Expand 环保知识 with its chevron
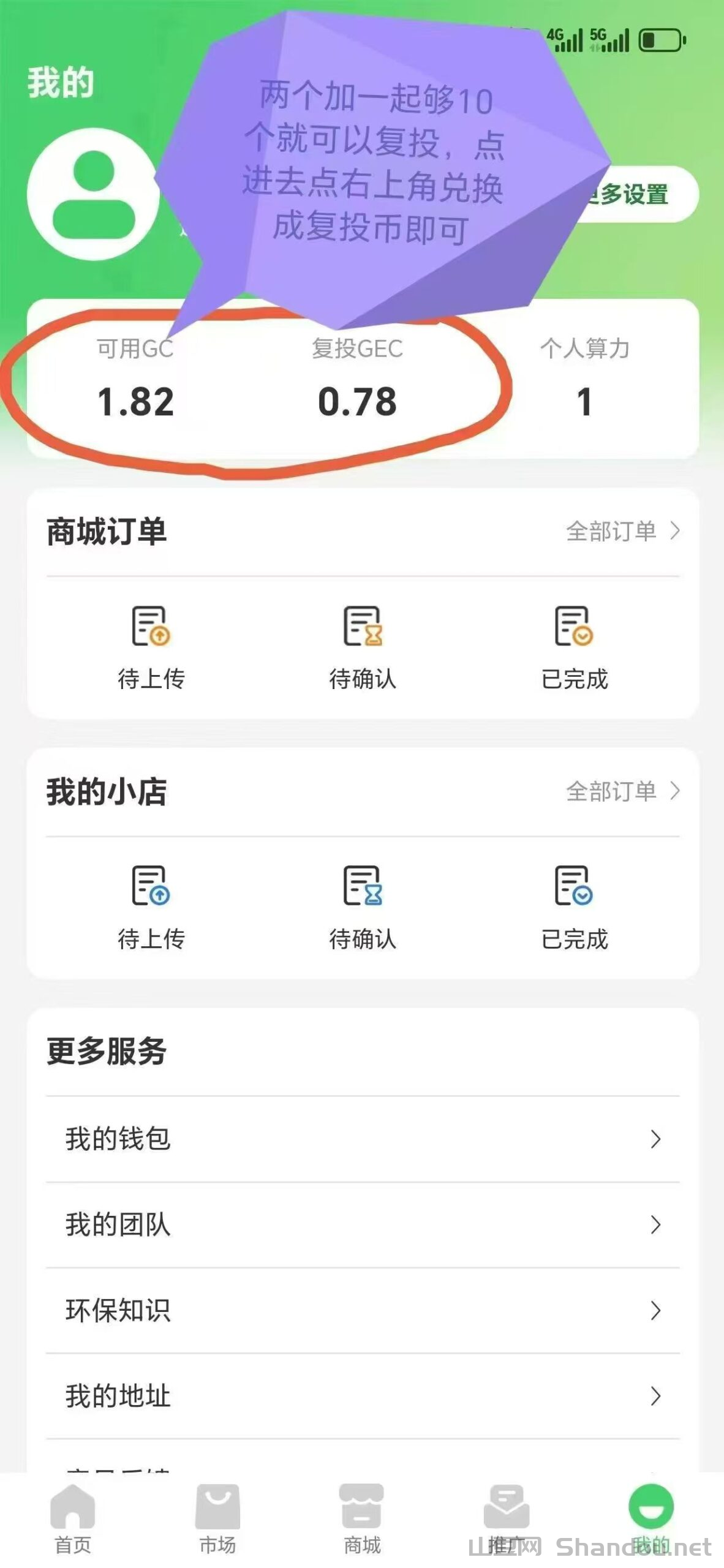Image resolution: width=724 pixels, height=1568 pixels. (x=656, y=1311)
